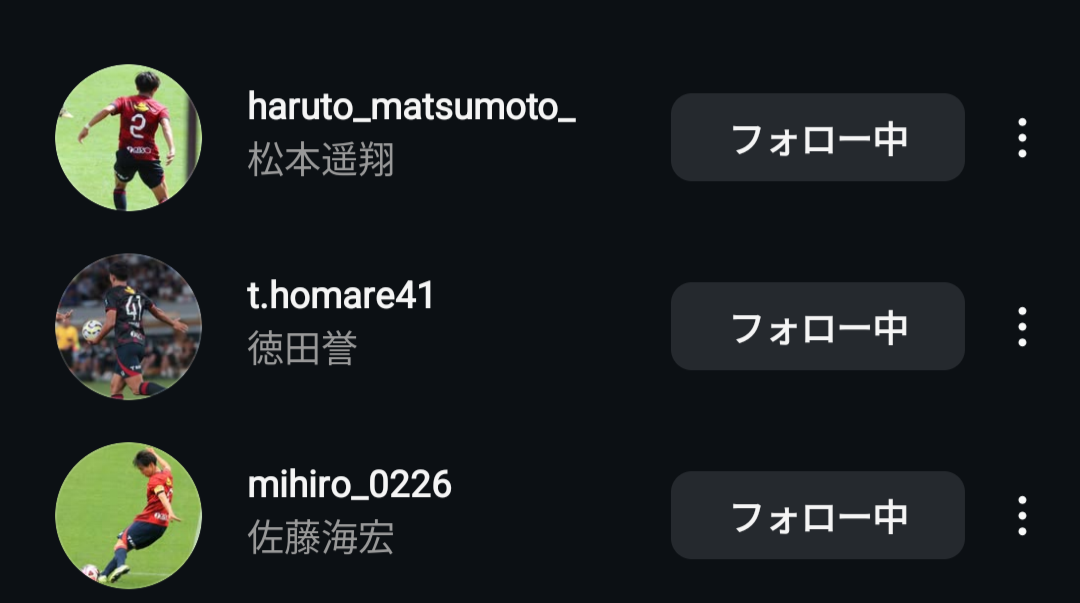View t.homare41 profile picture
Image resolution: width=1080 pixels, height=603 pixels.
point(128,327)
